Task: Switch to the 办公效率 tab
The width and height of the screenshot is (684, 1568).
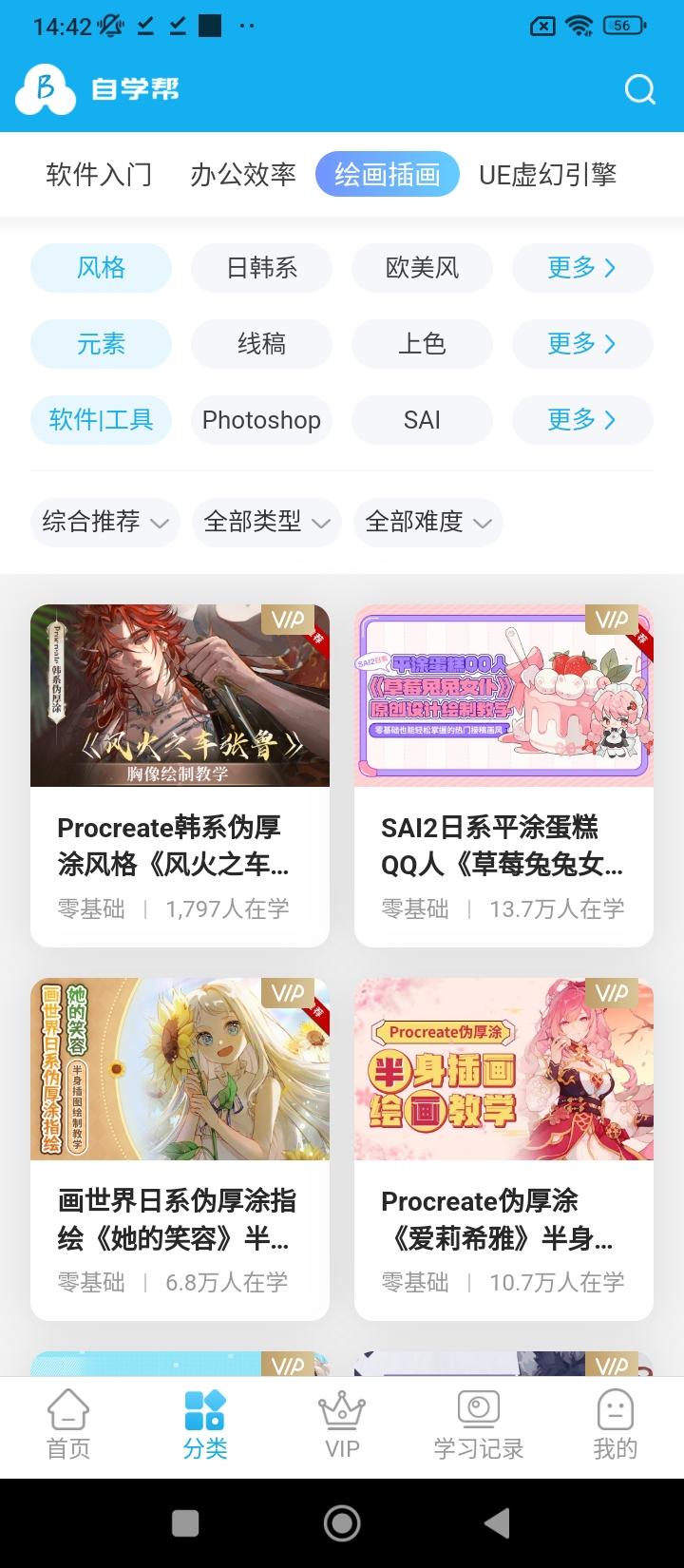Action: (243, 174)
